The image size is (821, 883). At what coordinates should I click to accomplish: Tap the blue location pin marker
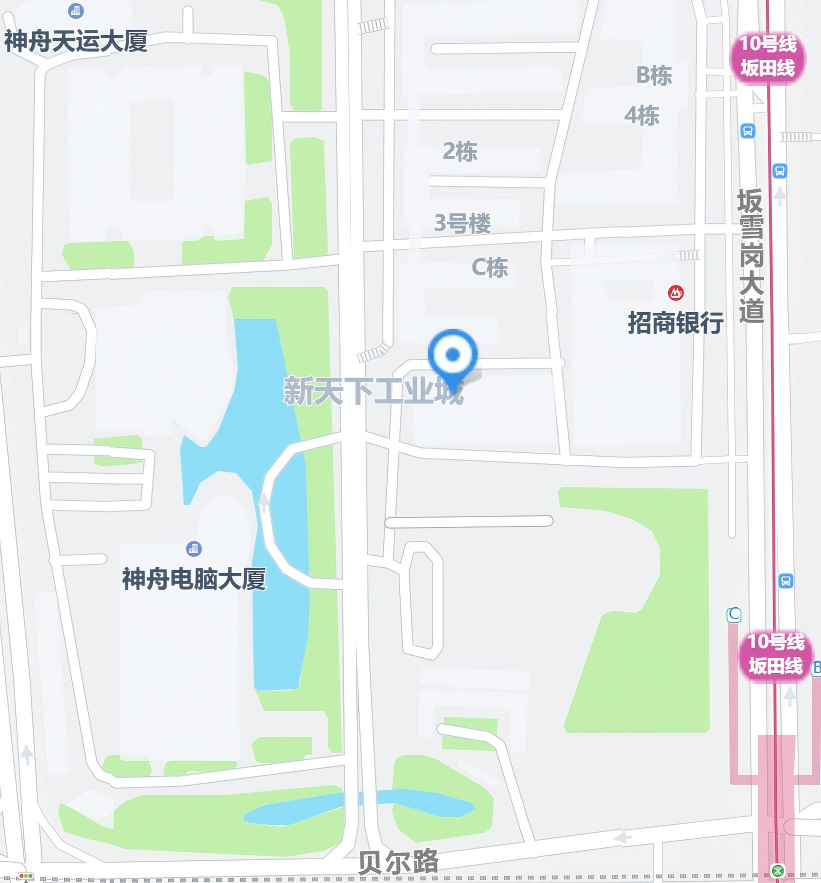(453, 356)
